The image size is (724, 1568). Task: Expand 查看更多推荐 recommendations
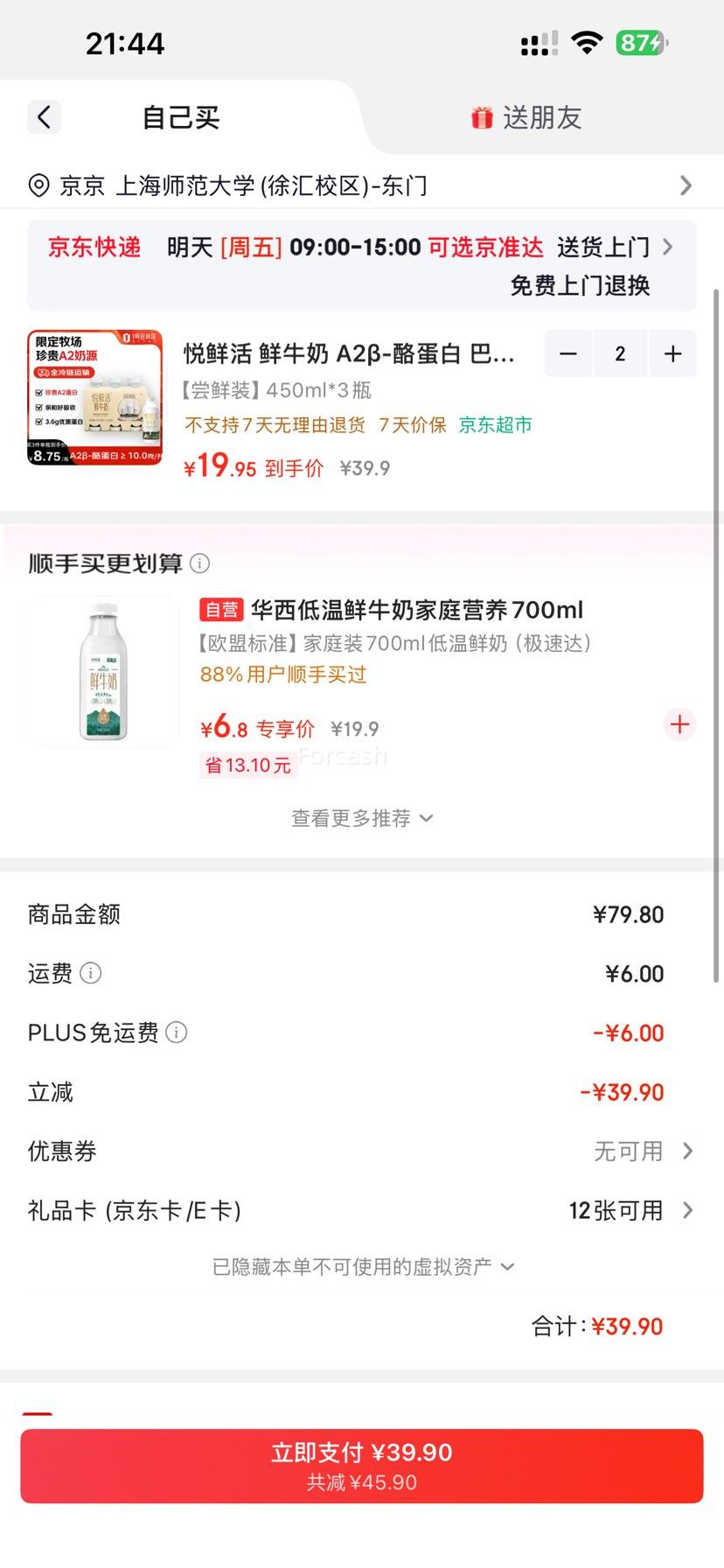362,818
